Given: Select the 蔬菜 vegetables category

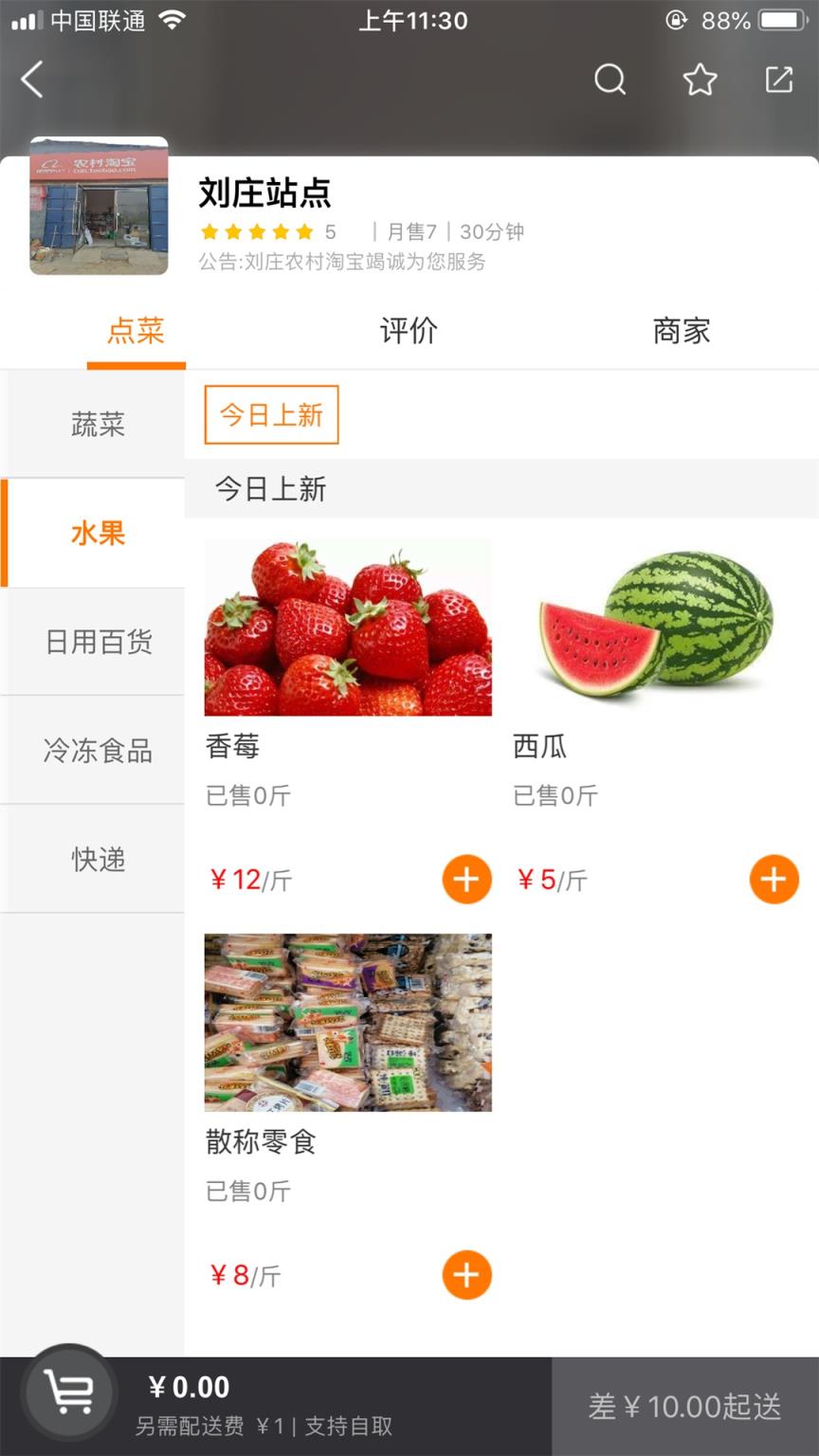Looking at the screenshot, I should pos(99,425).
